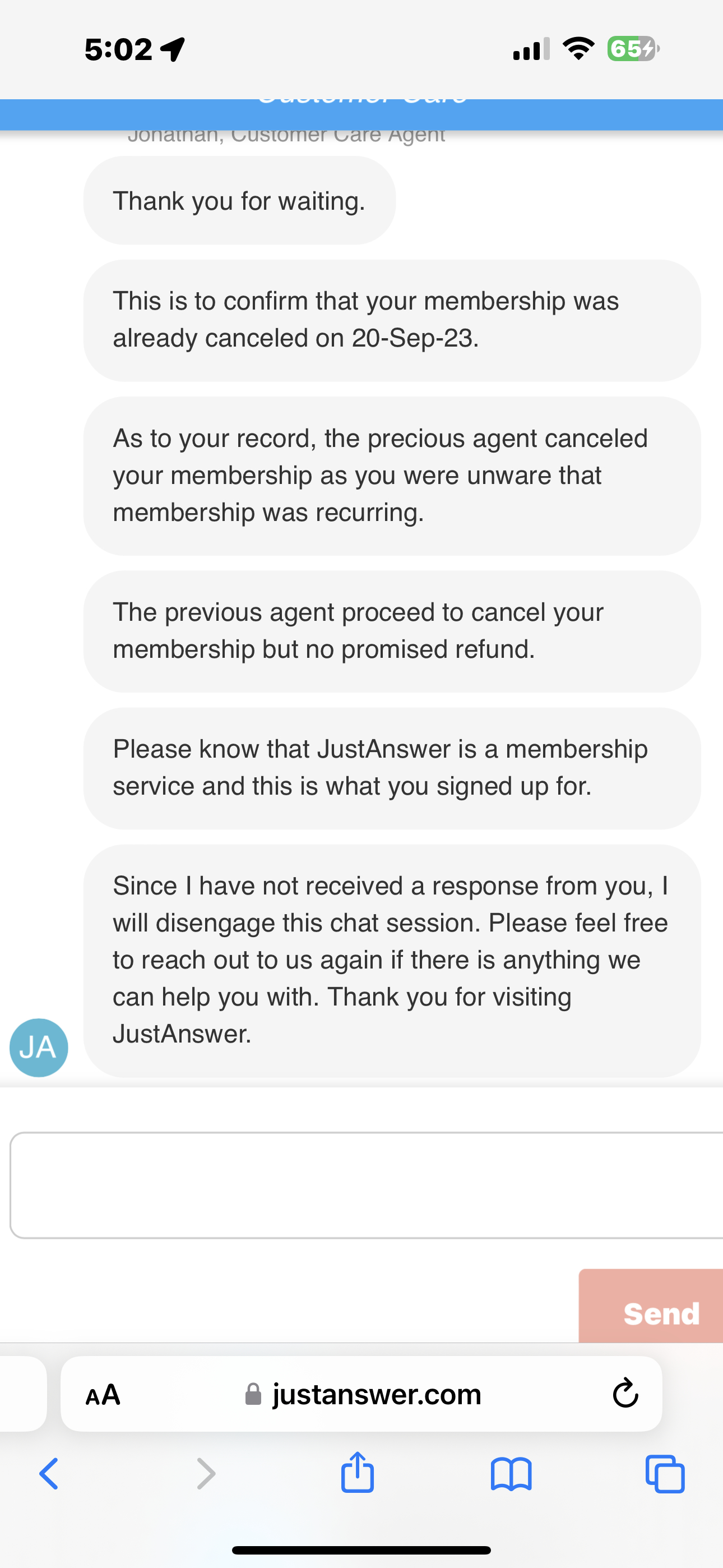Tap the location arrow next to the clock
The image size is (723, 1568).
tap(172, 49)
